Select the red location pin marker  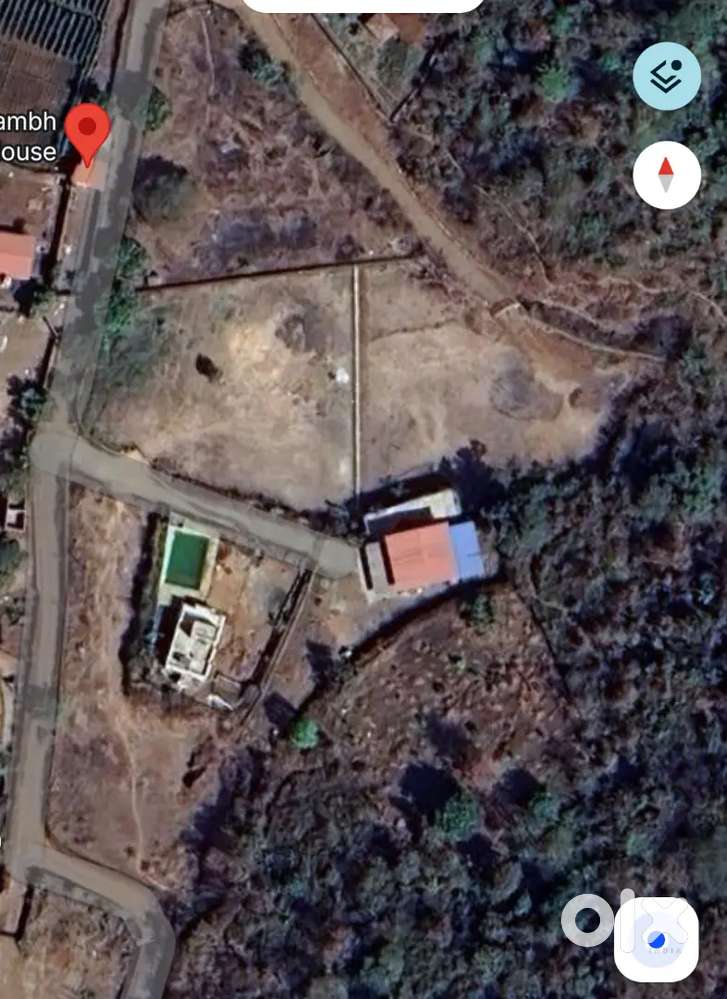tap(88, 131)
